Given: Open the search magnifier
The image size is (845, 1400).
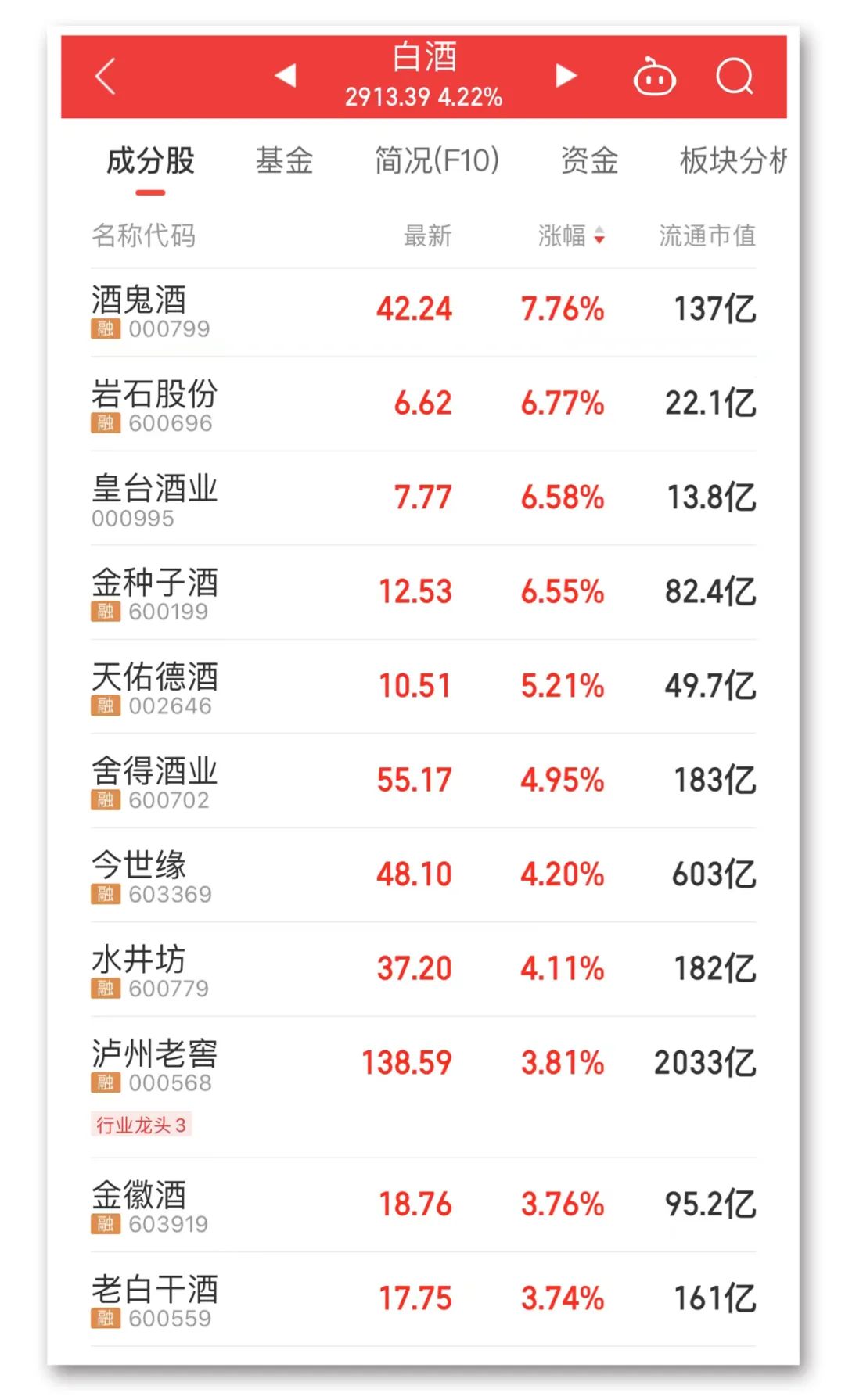Looking at the screenshot, I should pos(735,77).
